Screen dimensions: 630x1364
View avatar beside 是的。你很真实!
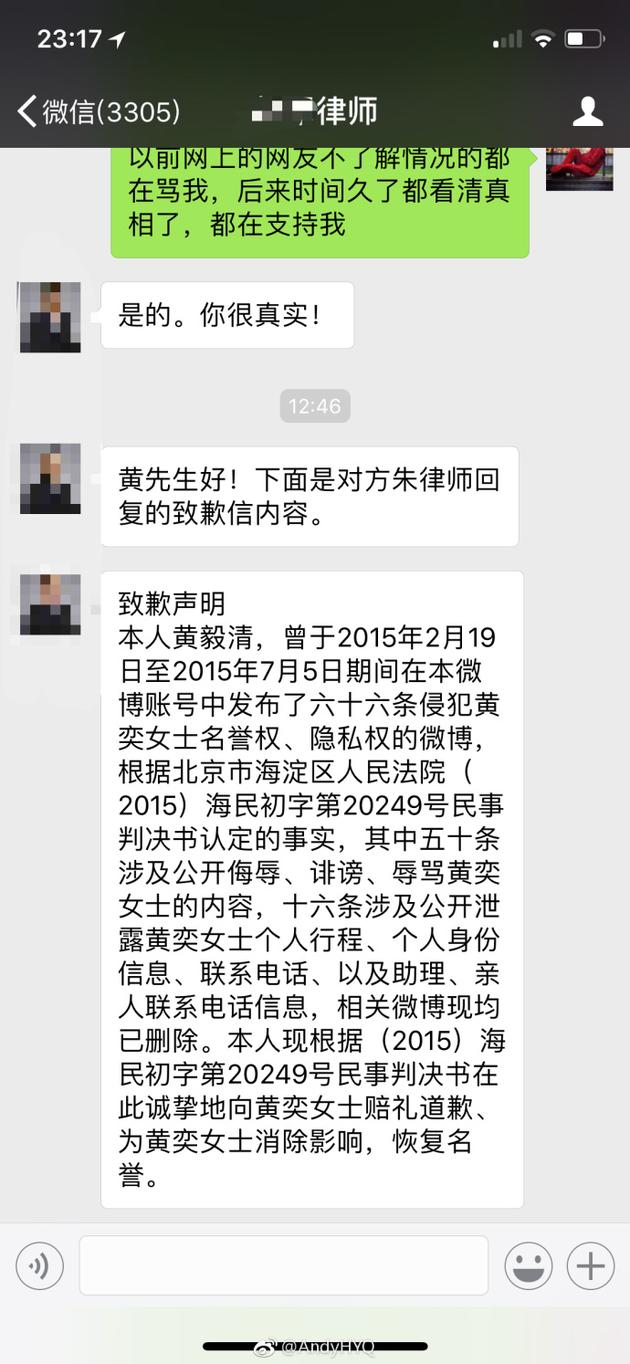50,317
